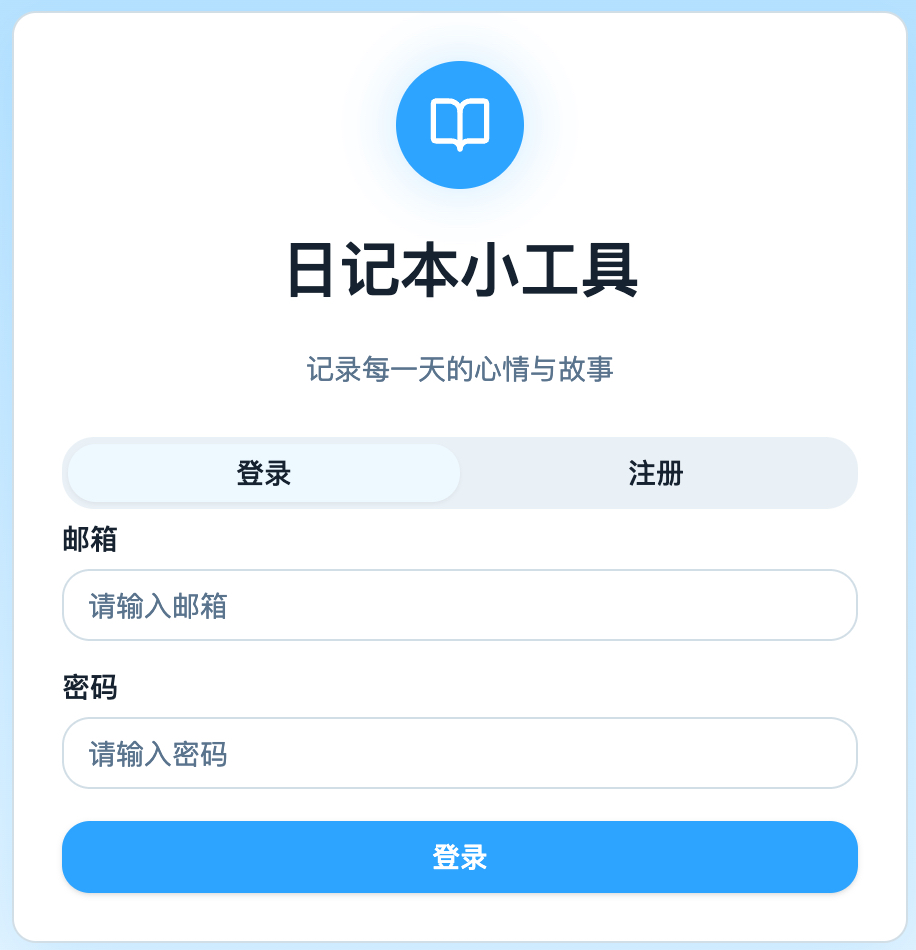Focus the 请输入邮箱 email field
The width and height of the screenshot is (916, 950).
[459, 605]
